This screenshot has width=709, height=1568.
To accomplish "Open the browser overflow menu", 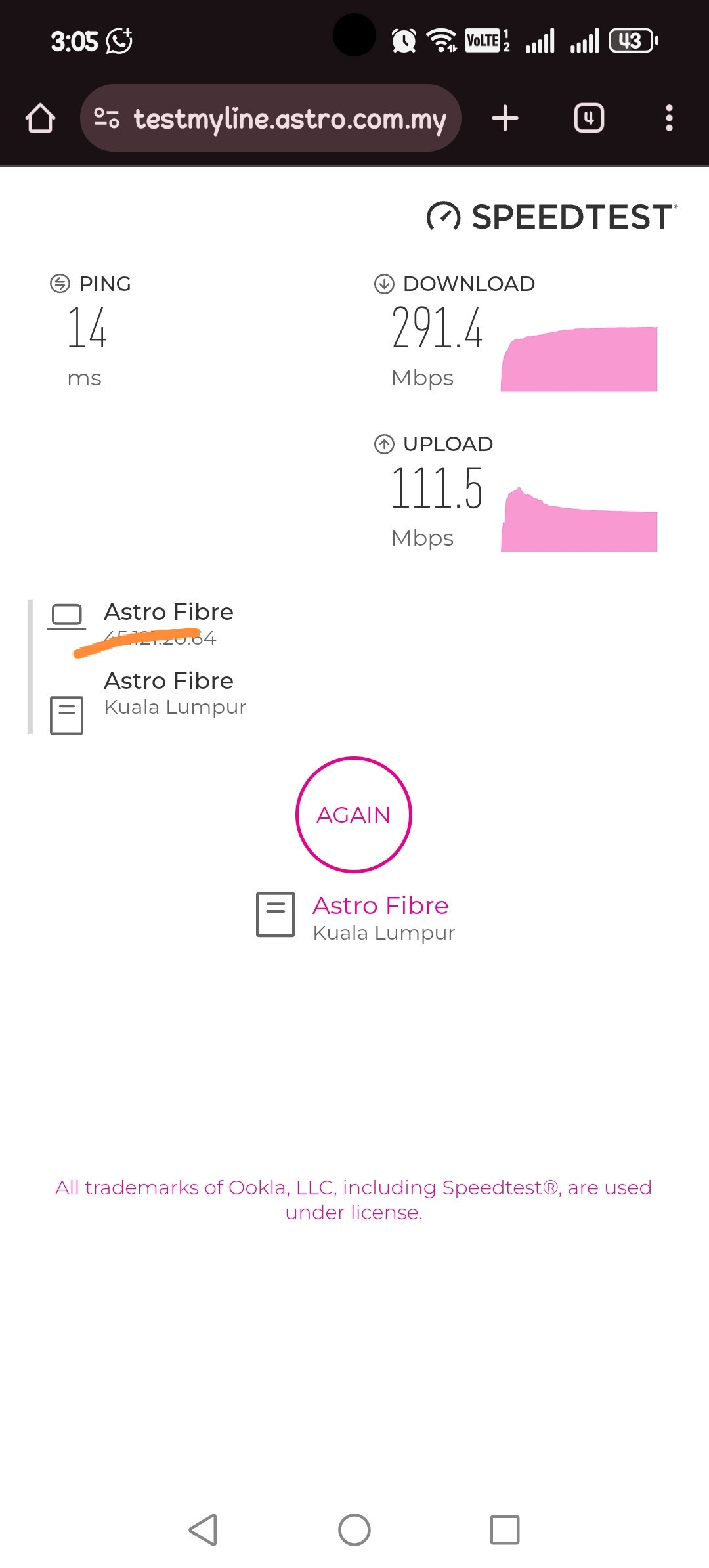I will pyautogui.click(x=669, y=118).
